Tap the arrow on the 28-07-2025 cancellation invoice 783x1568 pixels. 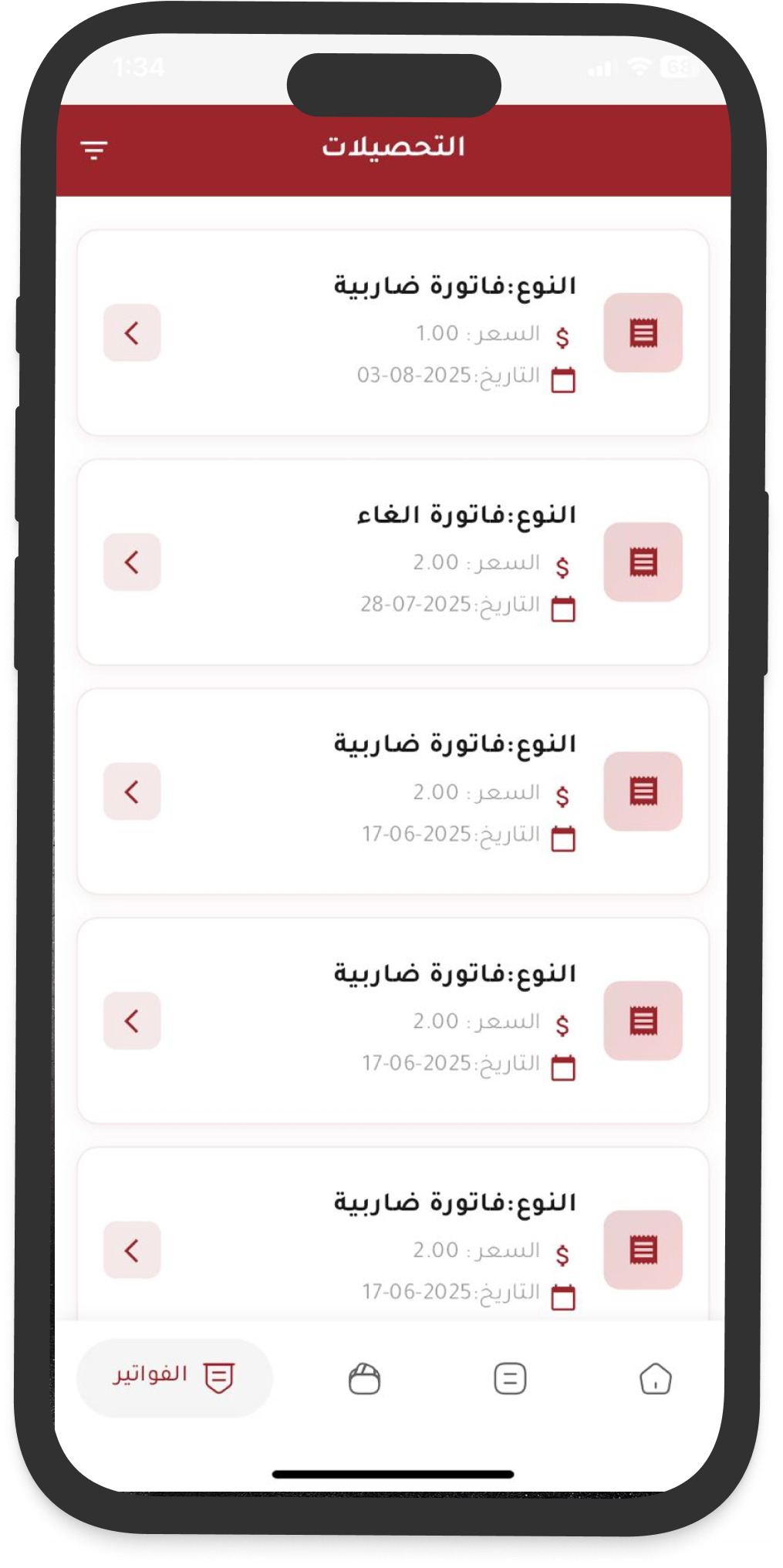point(132,562)
